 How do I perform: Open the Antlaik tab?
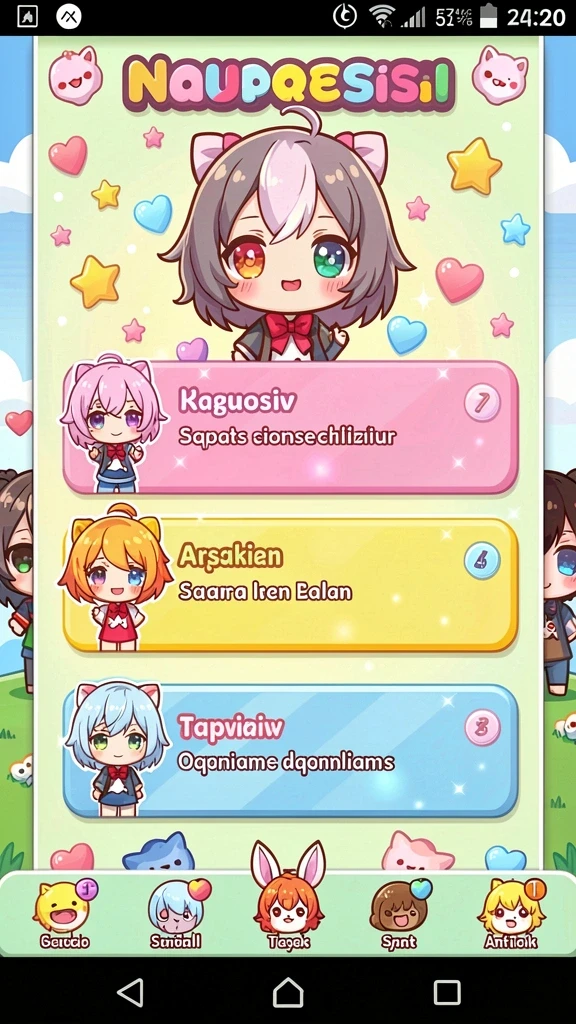pyautogui.click(x=511, y=914)
